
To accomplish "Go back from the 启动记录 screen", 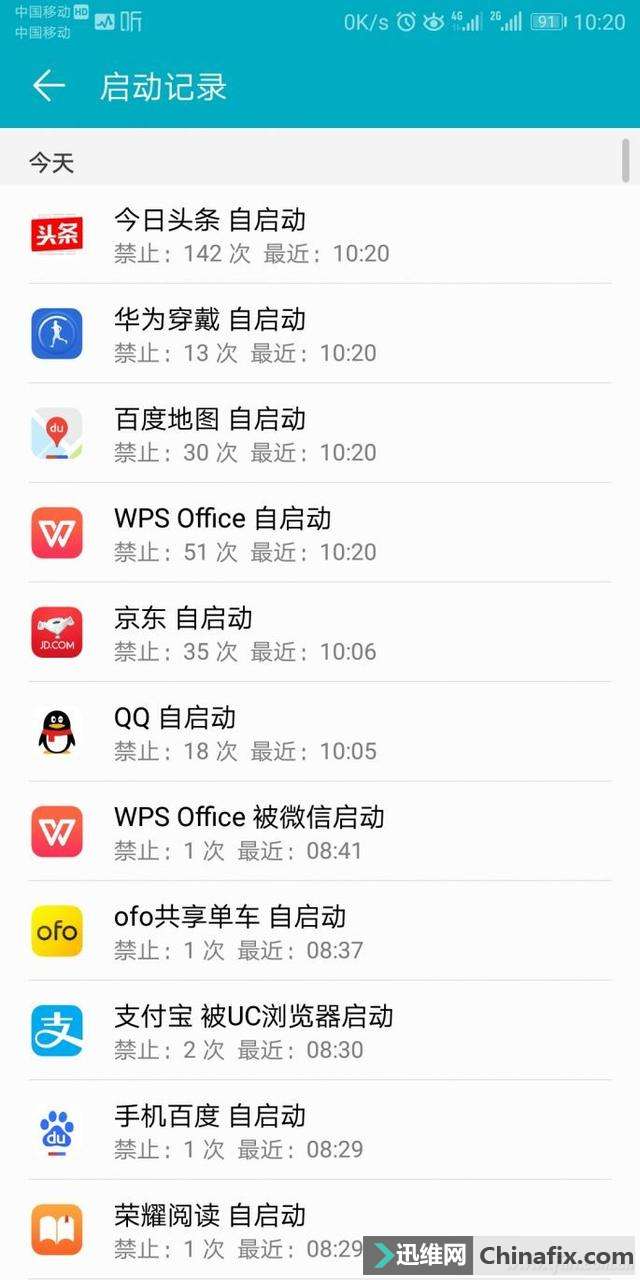I will pyautogui.click(x=48, y=86).
